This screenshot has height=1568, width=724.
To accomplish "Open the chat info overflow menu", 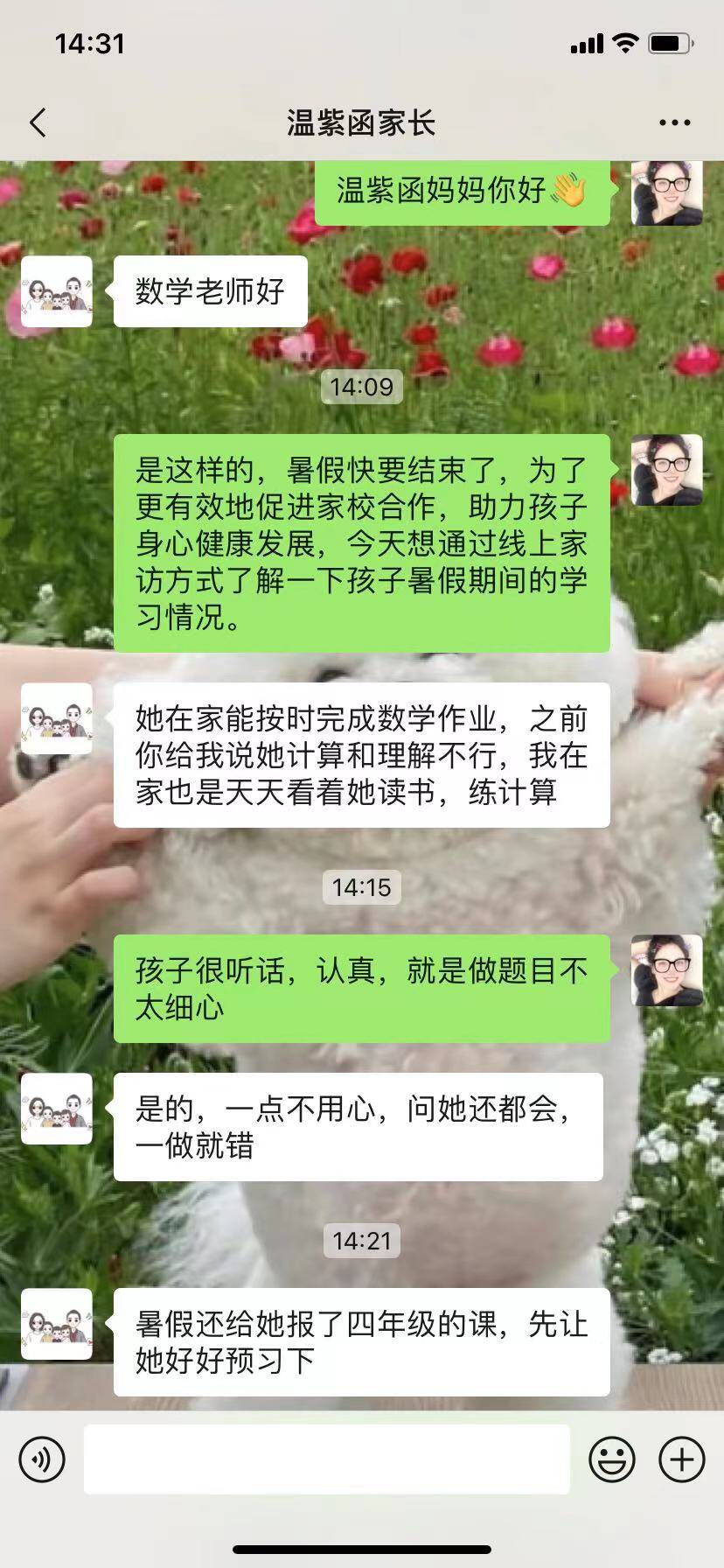I will 674,123.
